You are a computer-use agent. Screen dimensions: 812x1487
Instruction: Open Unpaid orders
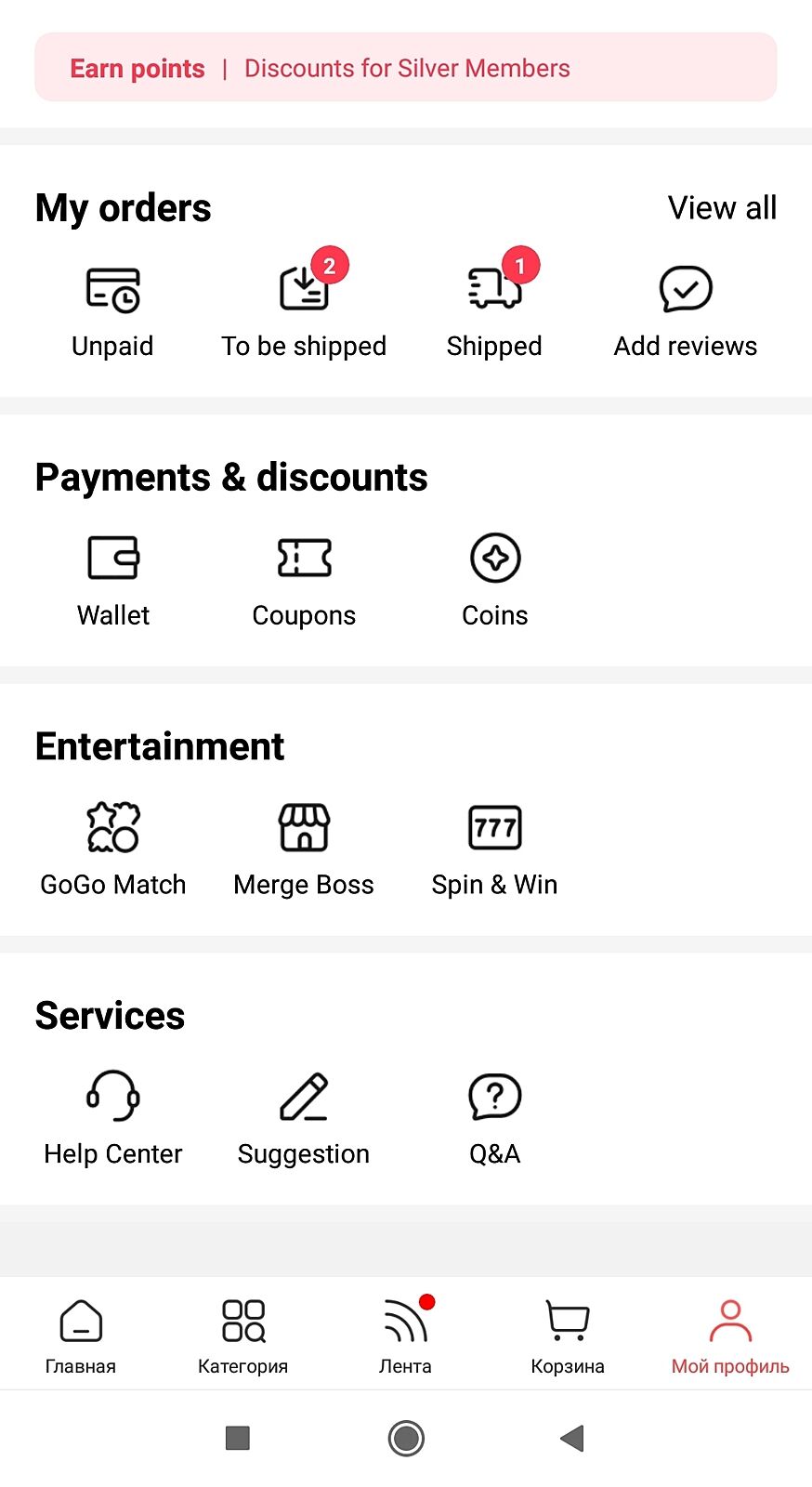[112, 311]
